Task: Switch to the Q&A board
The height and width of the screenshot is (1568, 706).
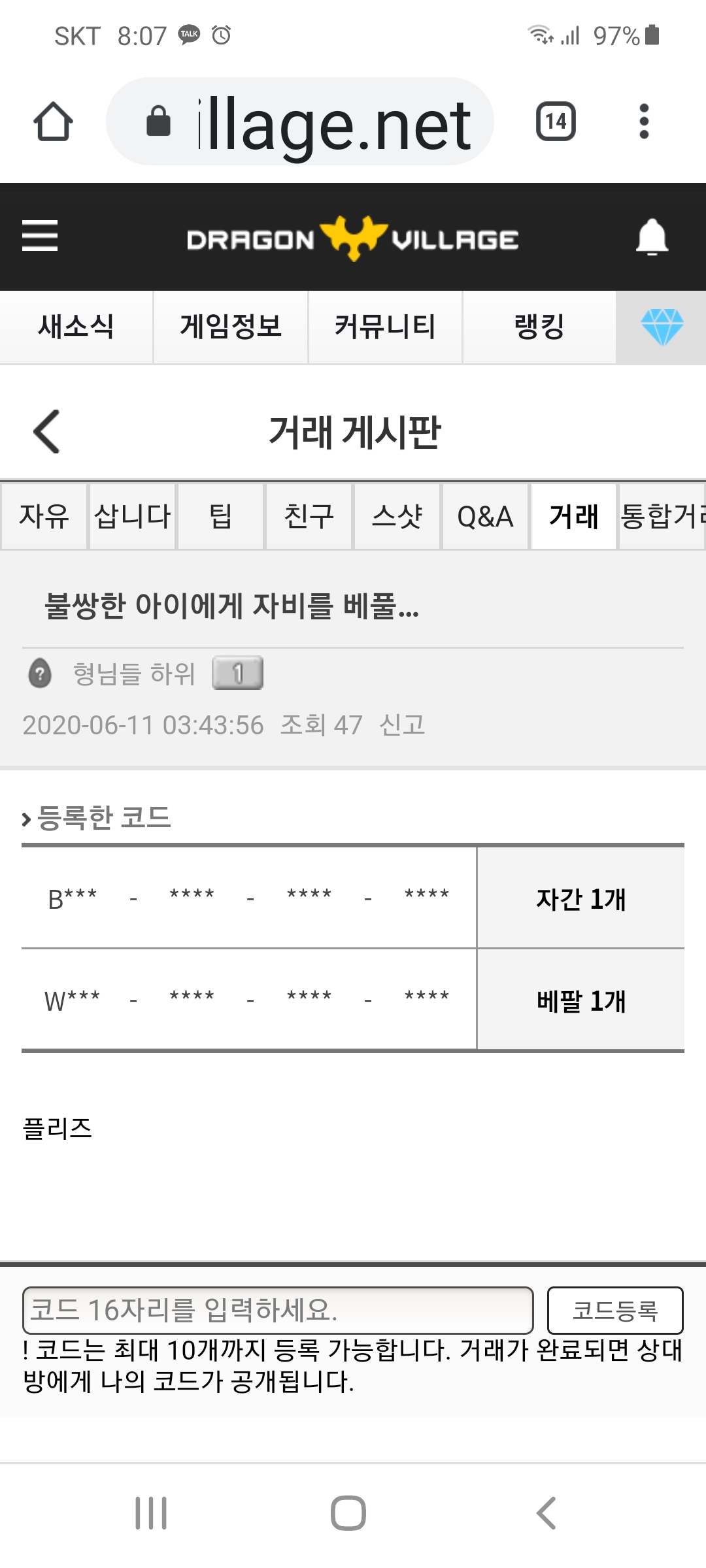Action: coord(485,516)
